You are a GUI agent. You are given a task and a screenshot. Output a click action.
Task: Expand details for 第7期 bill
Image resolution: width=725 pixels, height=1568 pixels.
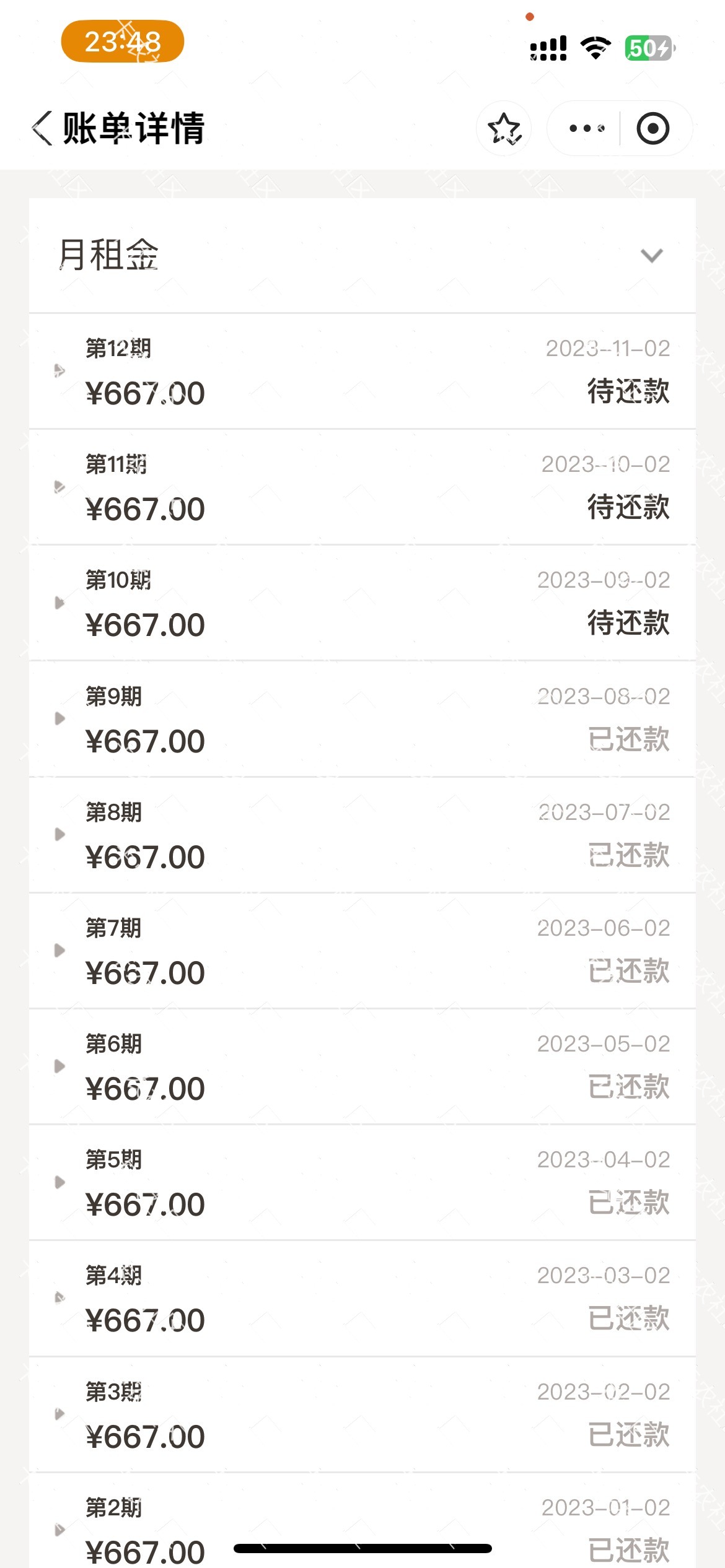tap(59, 950)
